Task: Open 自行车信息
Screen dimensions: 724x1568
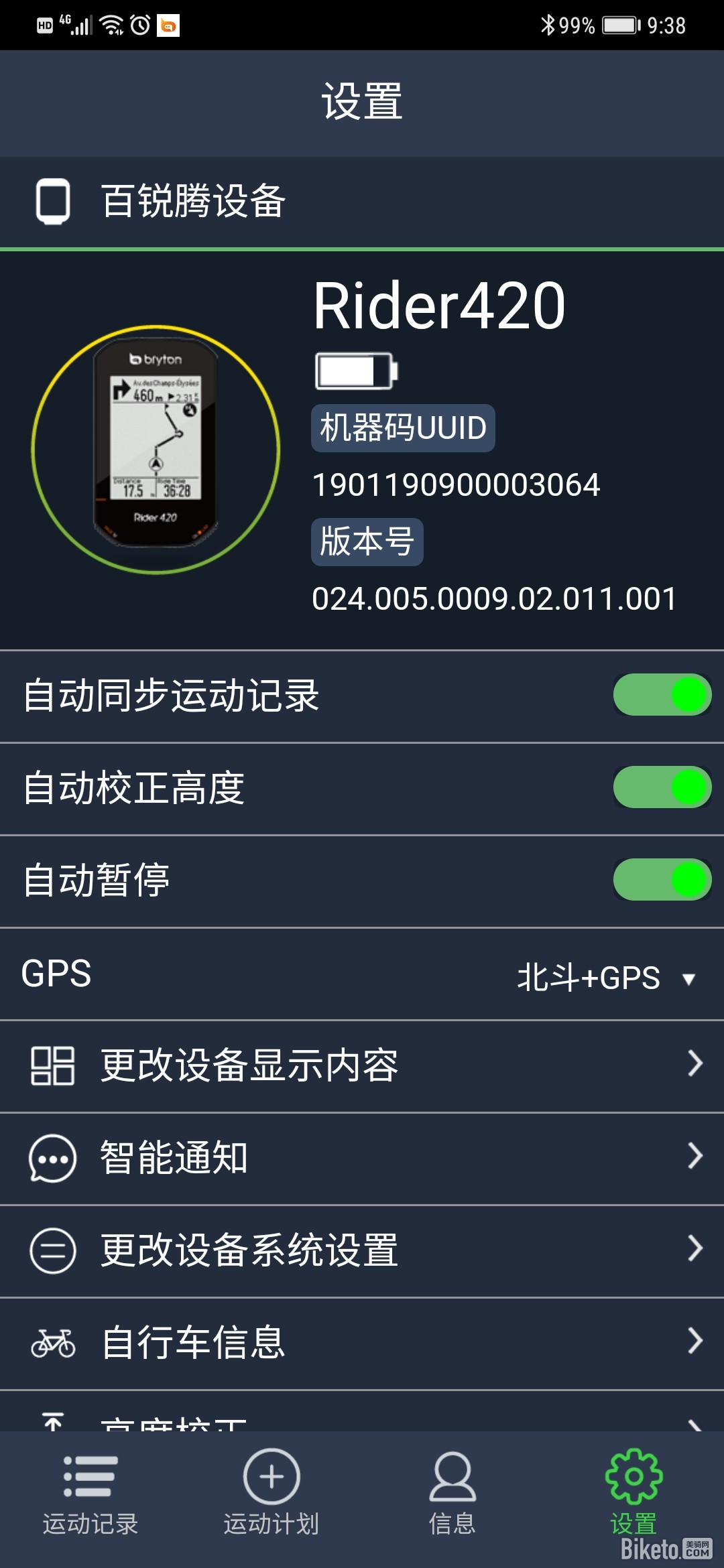Action: click(x=362, y=1343)
